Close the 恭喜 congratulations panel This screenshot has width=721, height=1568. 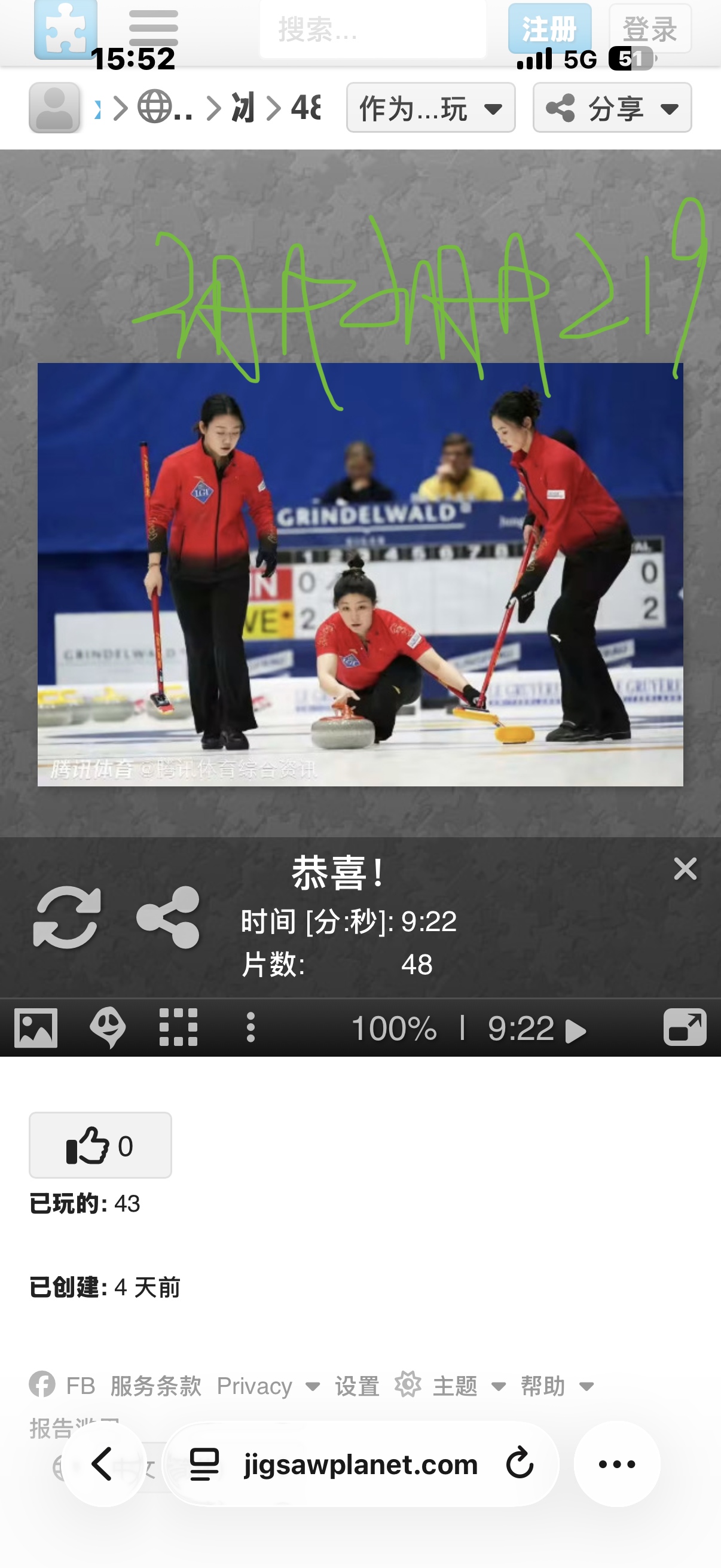pos(685,868)
